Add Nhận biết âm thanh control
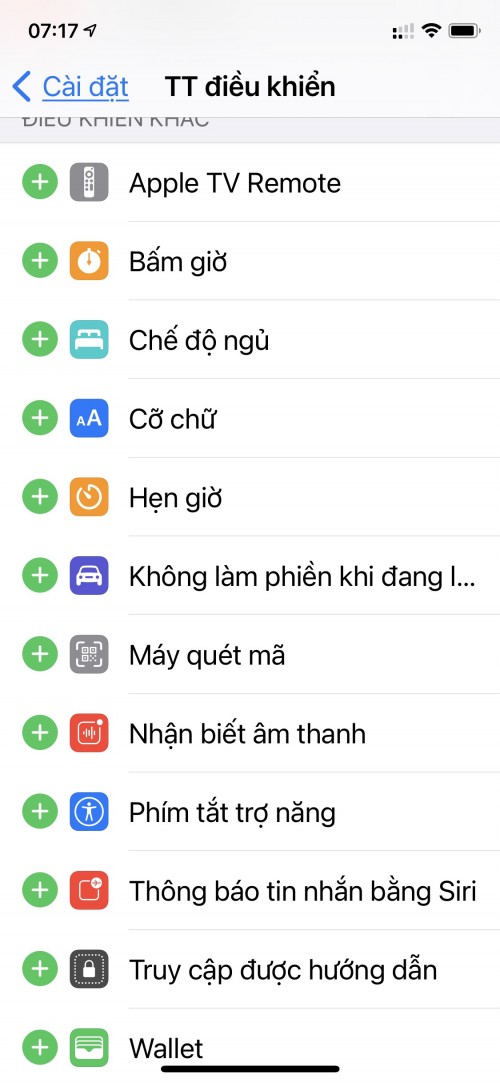This screenshot has height=1083, width=500. point(40,734)
